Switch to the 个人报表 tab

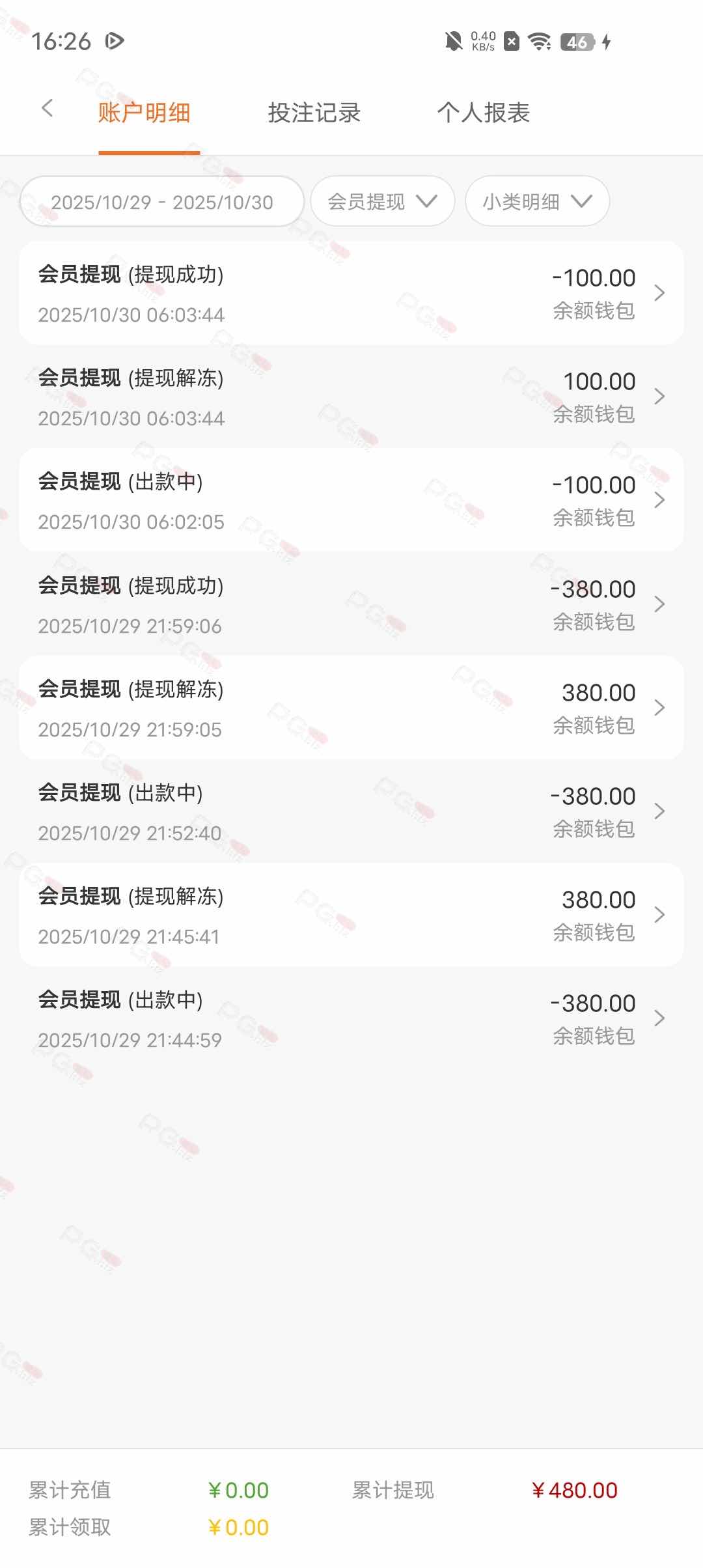click(x=483, y=113)
